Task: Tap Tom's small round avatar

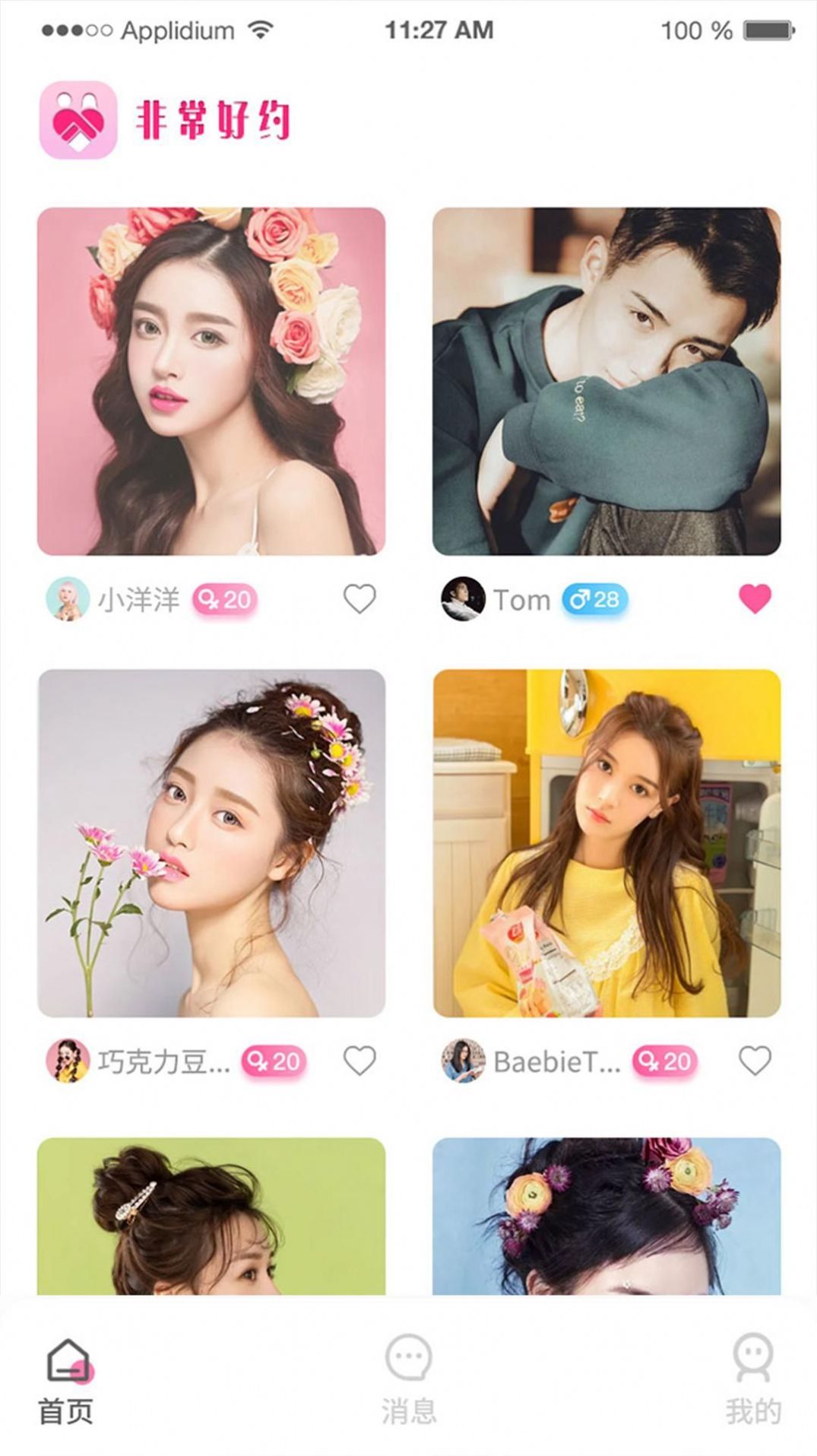Action: click(463, 599)
